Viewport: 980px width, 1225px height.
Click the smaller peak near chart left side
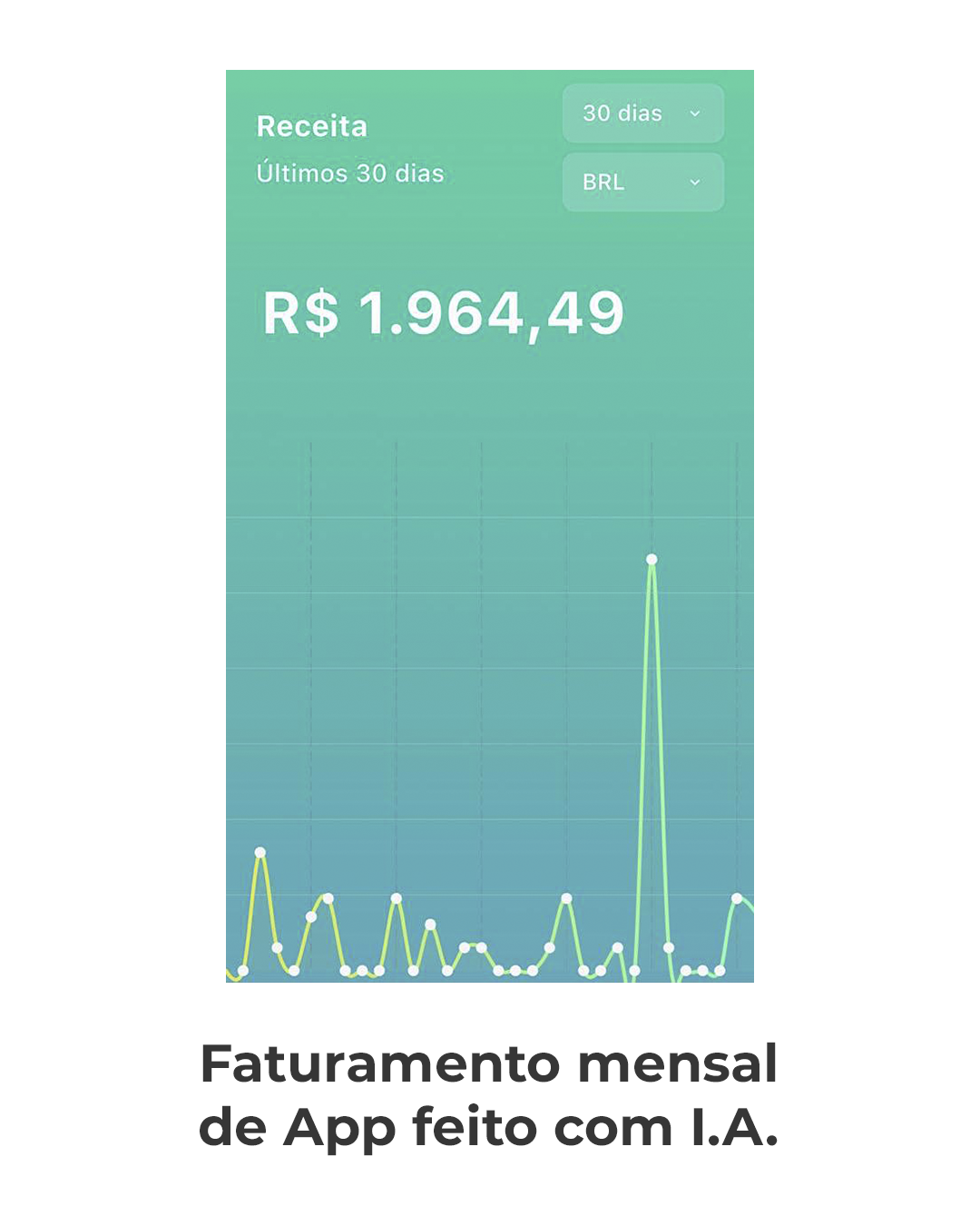[260, 851]
